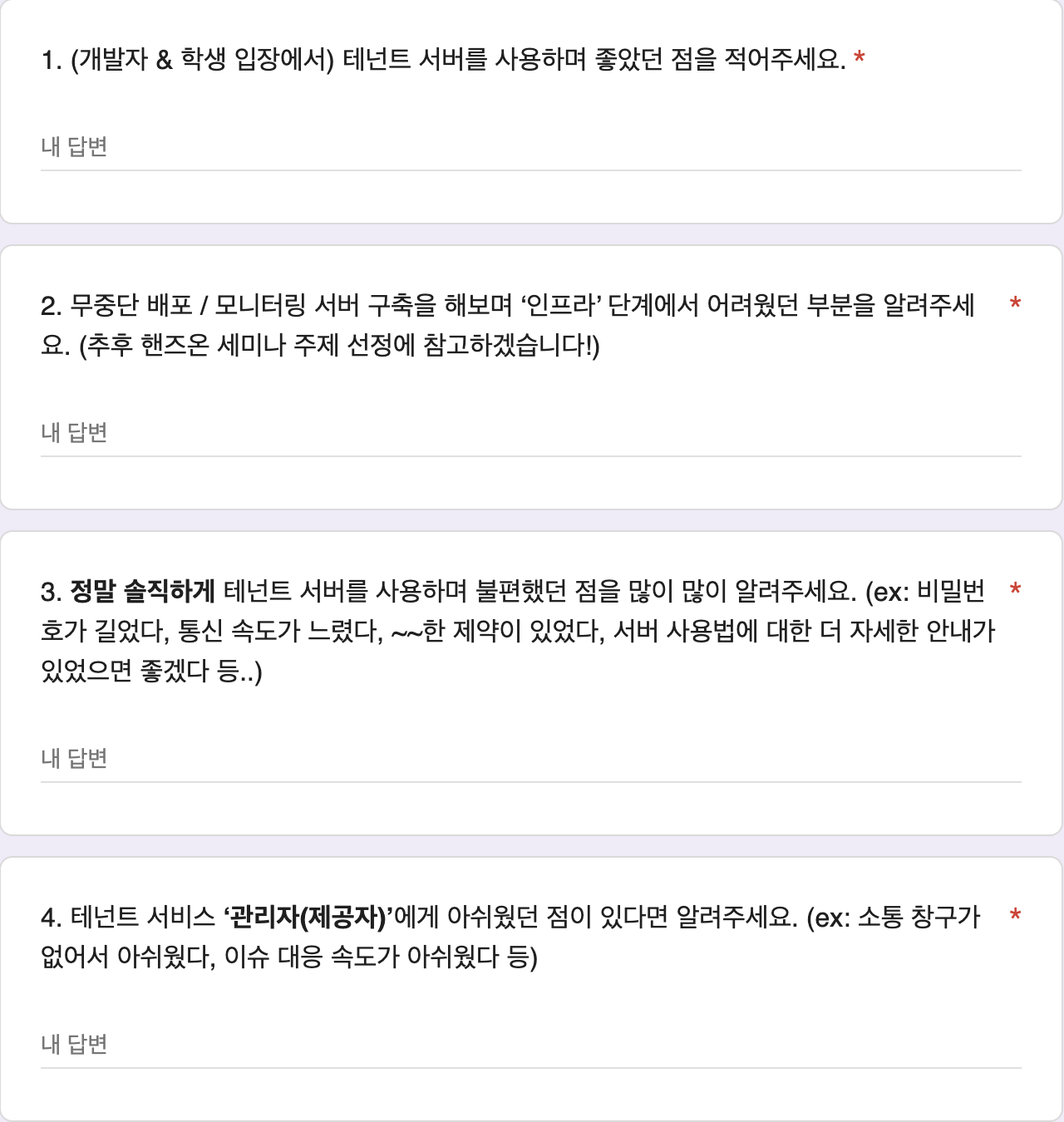Focus the answer field for question 2 about infrastructure
Image resolution: width=1064 pixels, height=1122 pixels.
coord(530,434)
